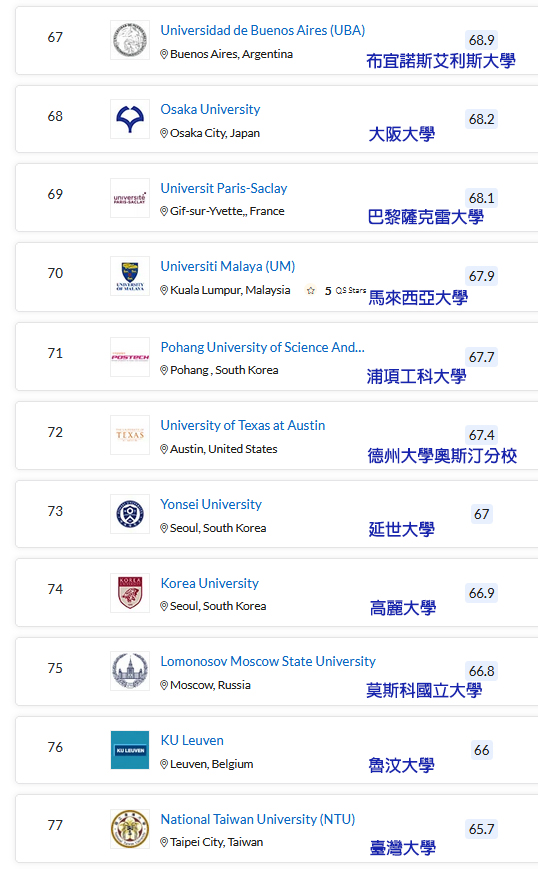Open the Universit Paris-Saclay link

224,188
